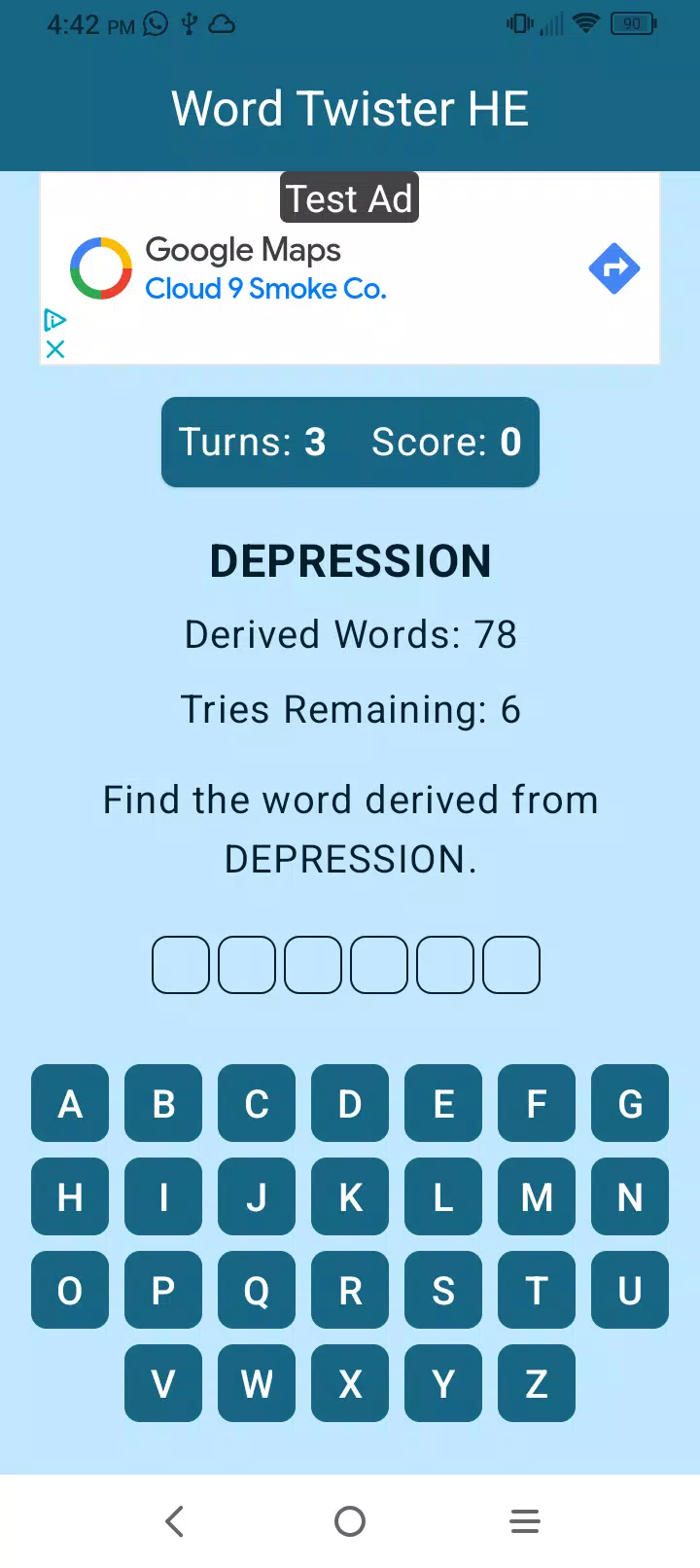Select the letter O key
700x1568 pixels.
click(x=70, y=1290)
